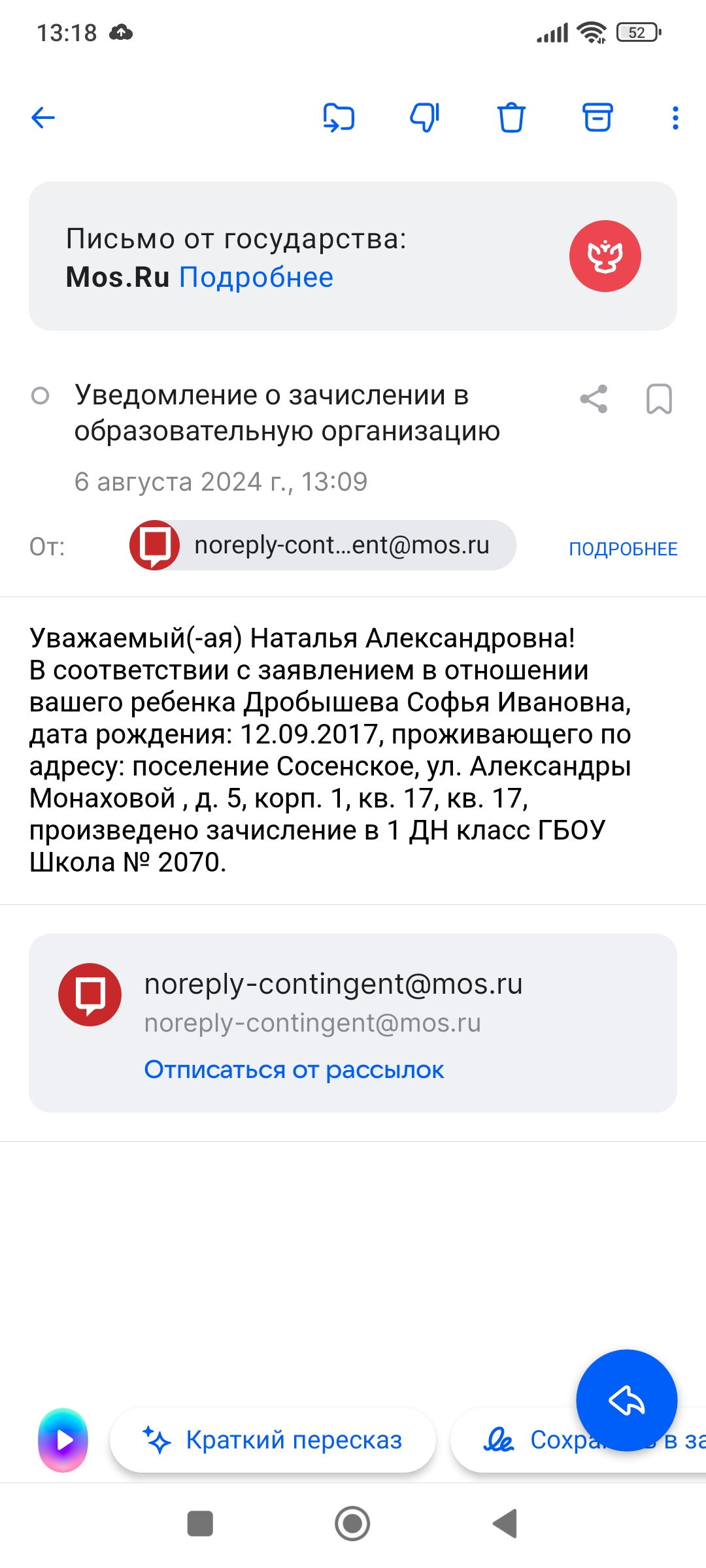Archive this email
Viewport: 706px width, 1568px height.
pos(597,118)
